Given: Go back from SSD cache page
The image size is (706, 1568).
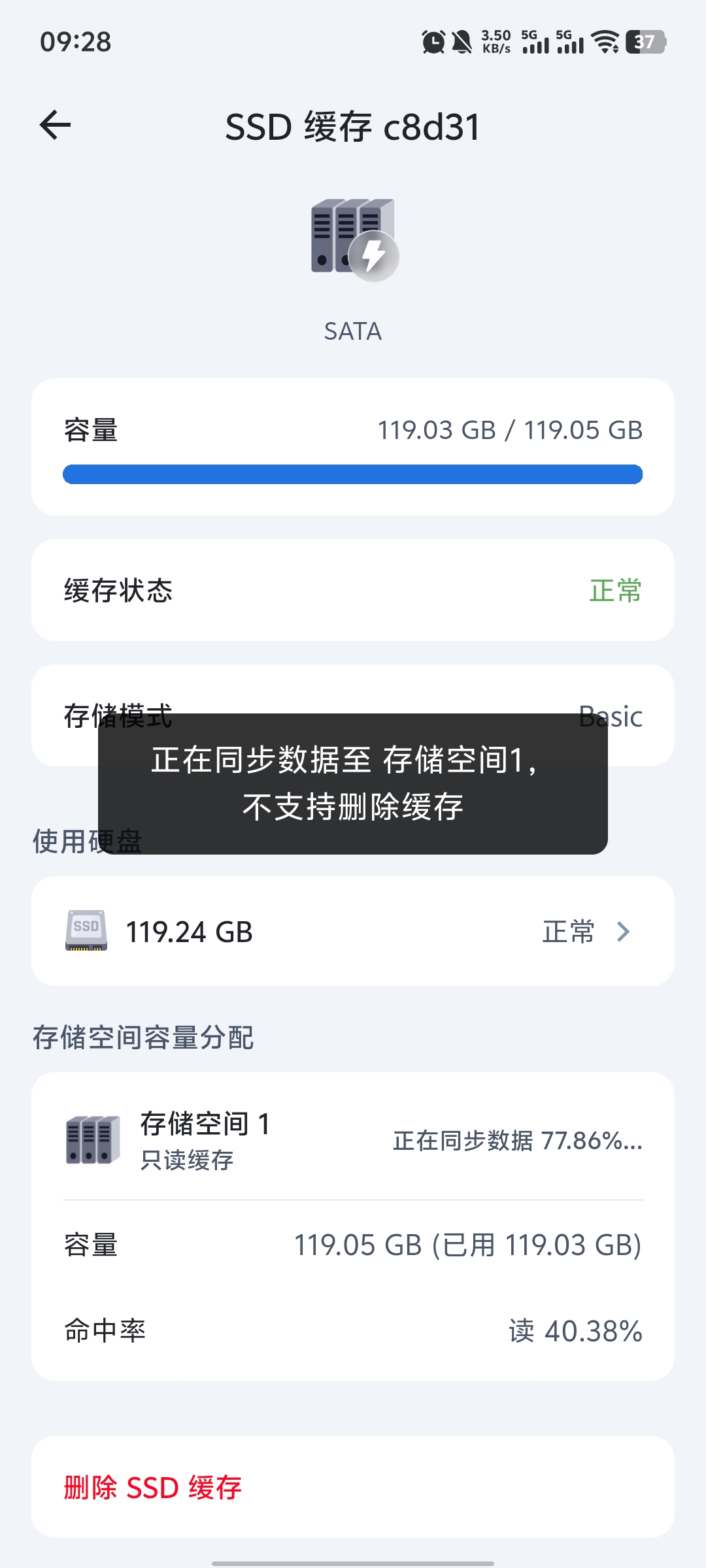Looking at the screenshot, I should 56,125.
